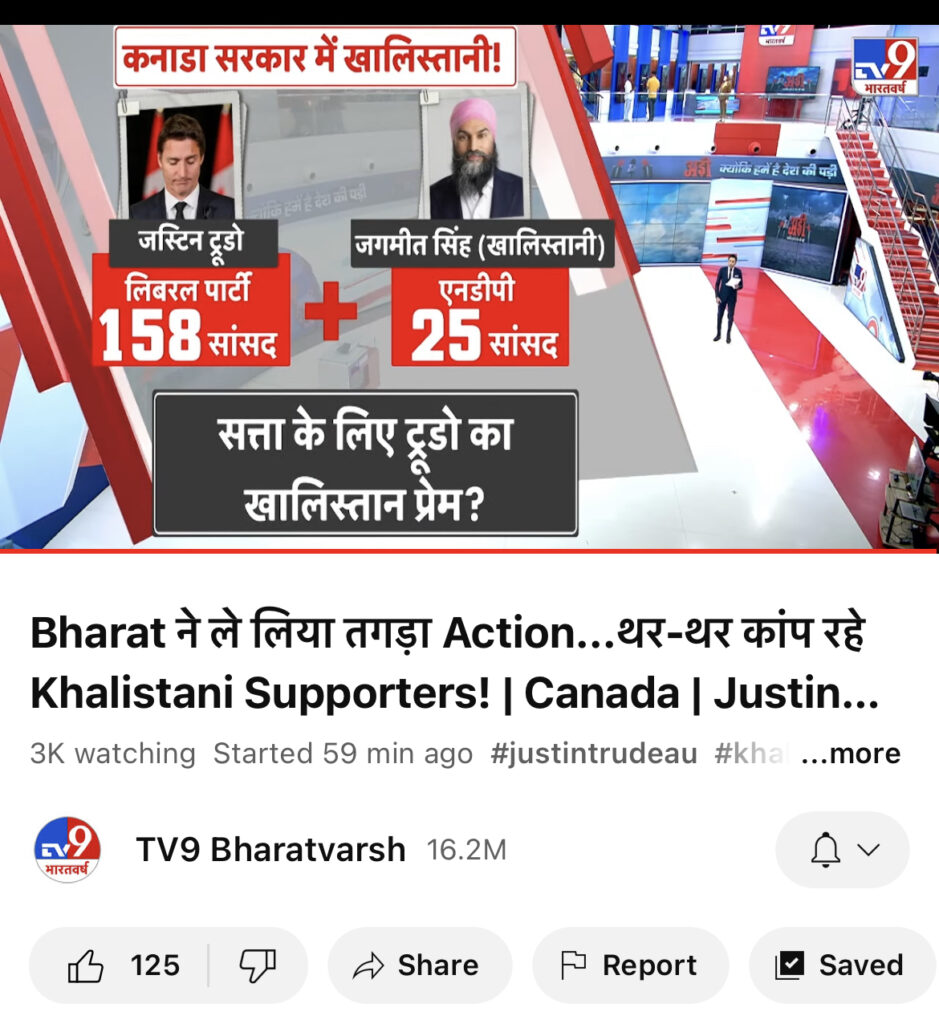Report this video
The height and width of the screenshot is (1024, 939).
(630, 965)
